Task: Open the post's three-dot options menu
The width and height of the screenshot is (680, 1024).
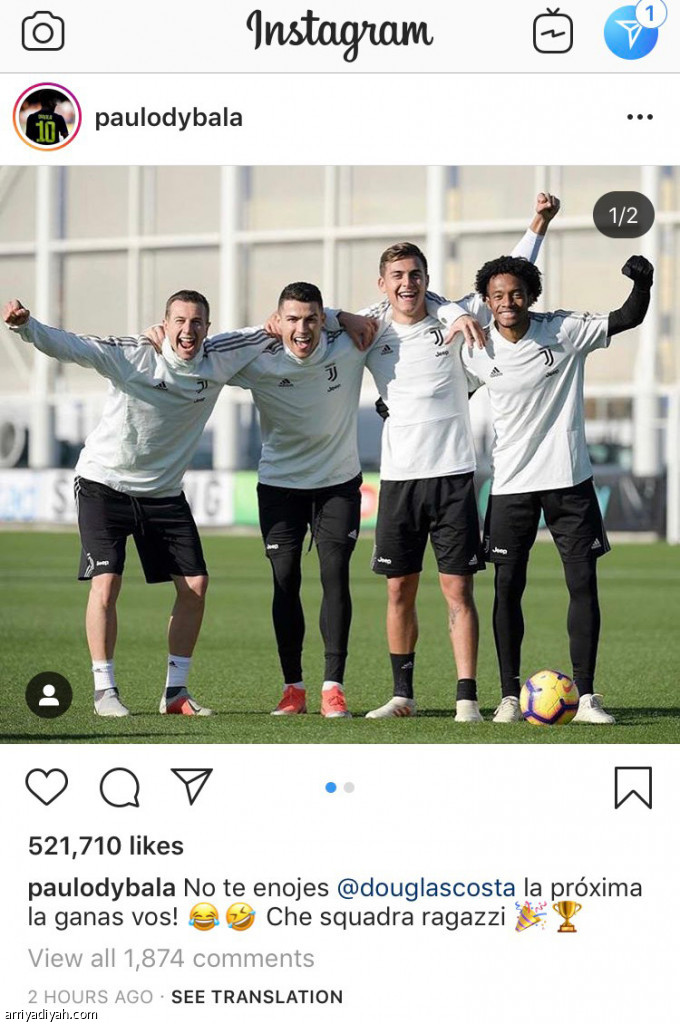Action: click(639, 117)
